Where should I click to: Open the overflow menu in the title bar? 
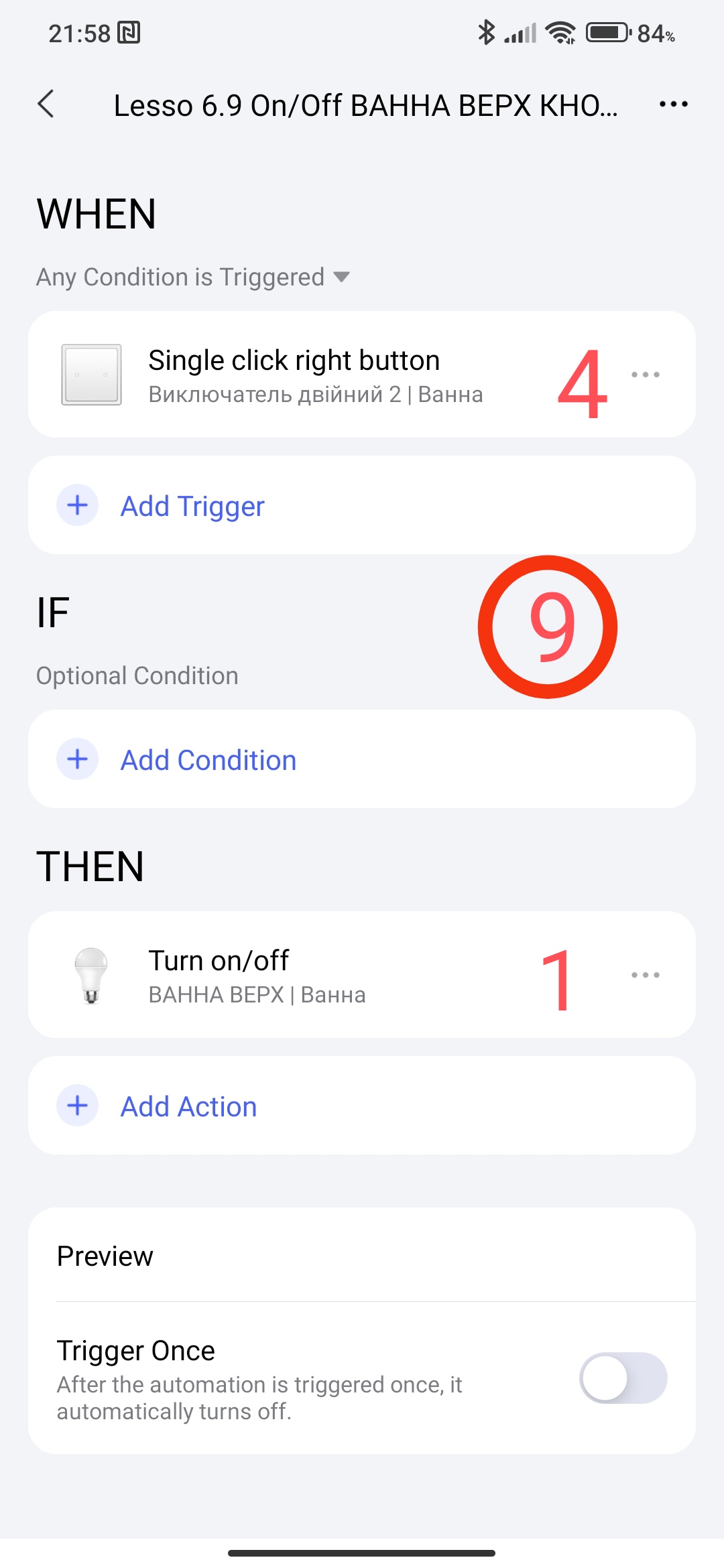673,105
